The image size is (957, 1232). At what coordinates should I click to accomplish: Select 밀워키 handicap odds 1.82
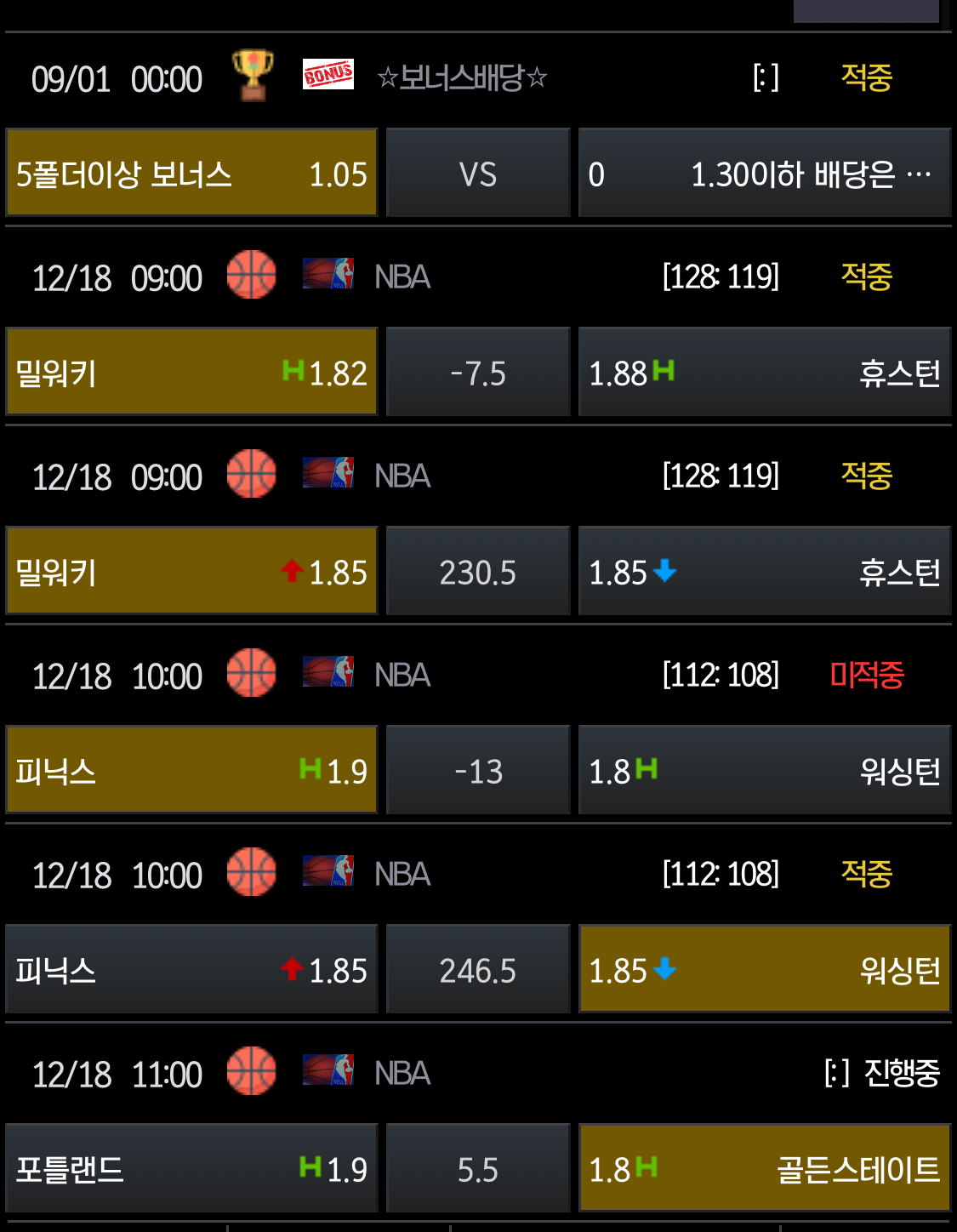[191, 372]
